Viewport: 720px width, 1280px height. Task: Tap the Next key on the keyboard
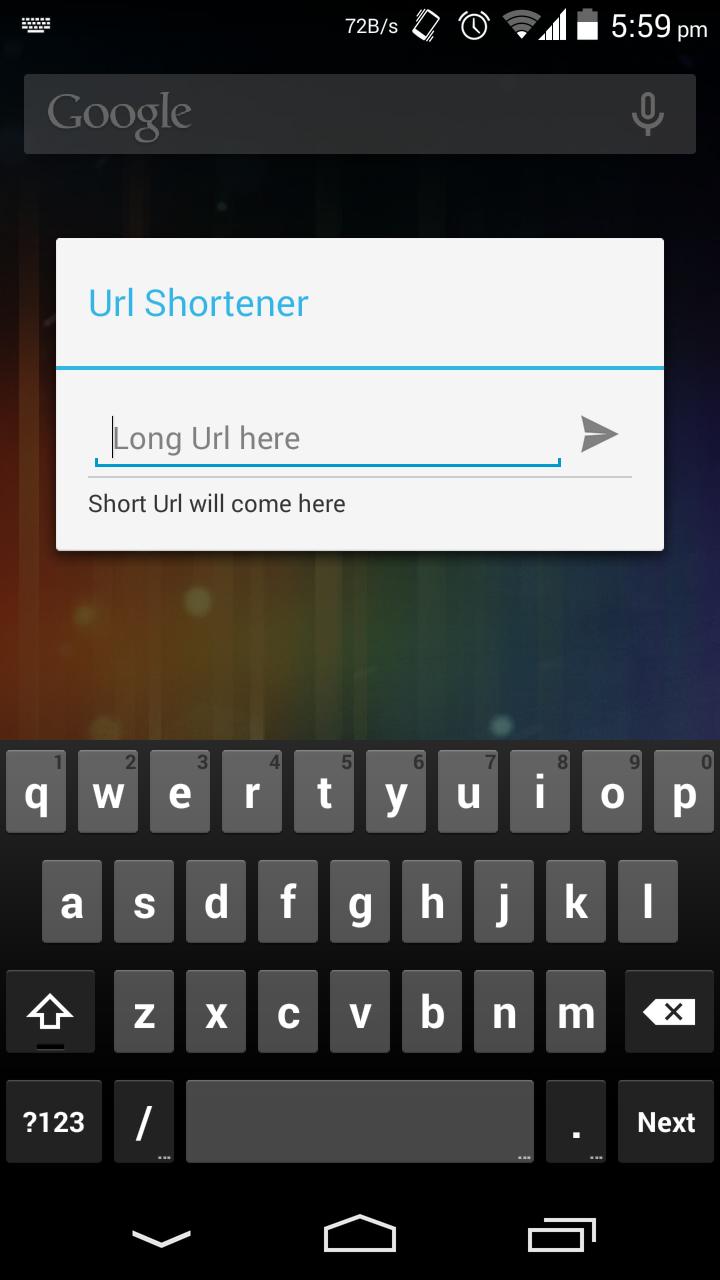click(x=666, y=1122)
